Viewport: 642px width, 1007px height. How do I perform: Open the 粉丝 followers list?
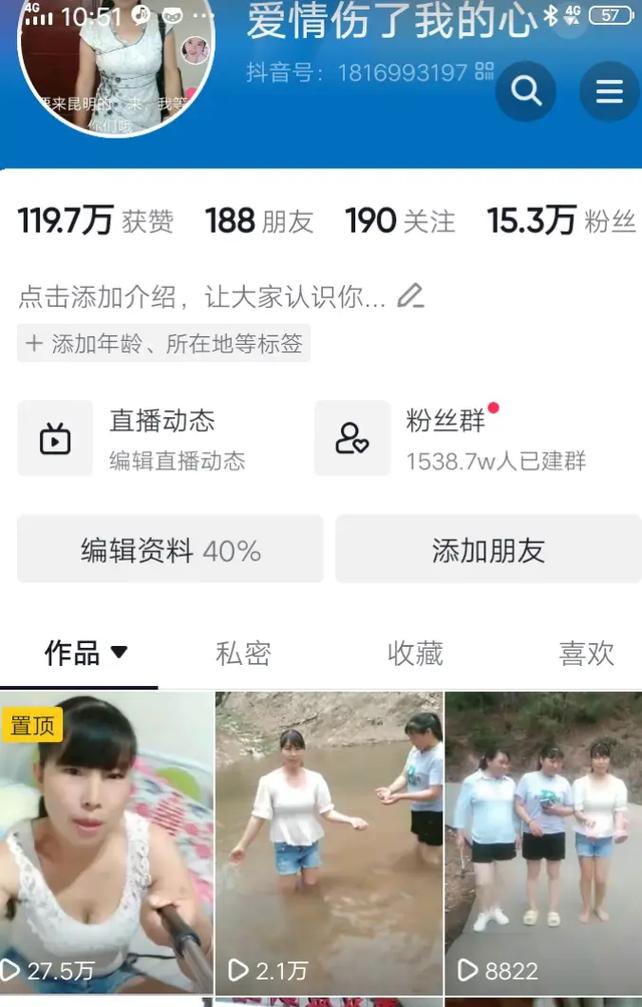560,221
